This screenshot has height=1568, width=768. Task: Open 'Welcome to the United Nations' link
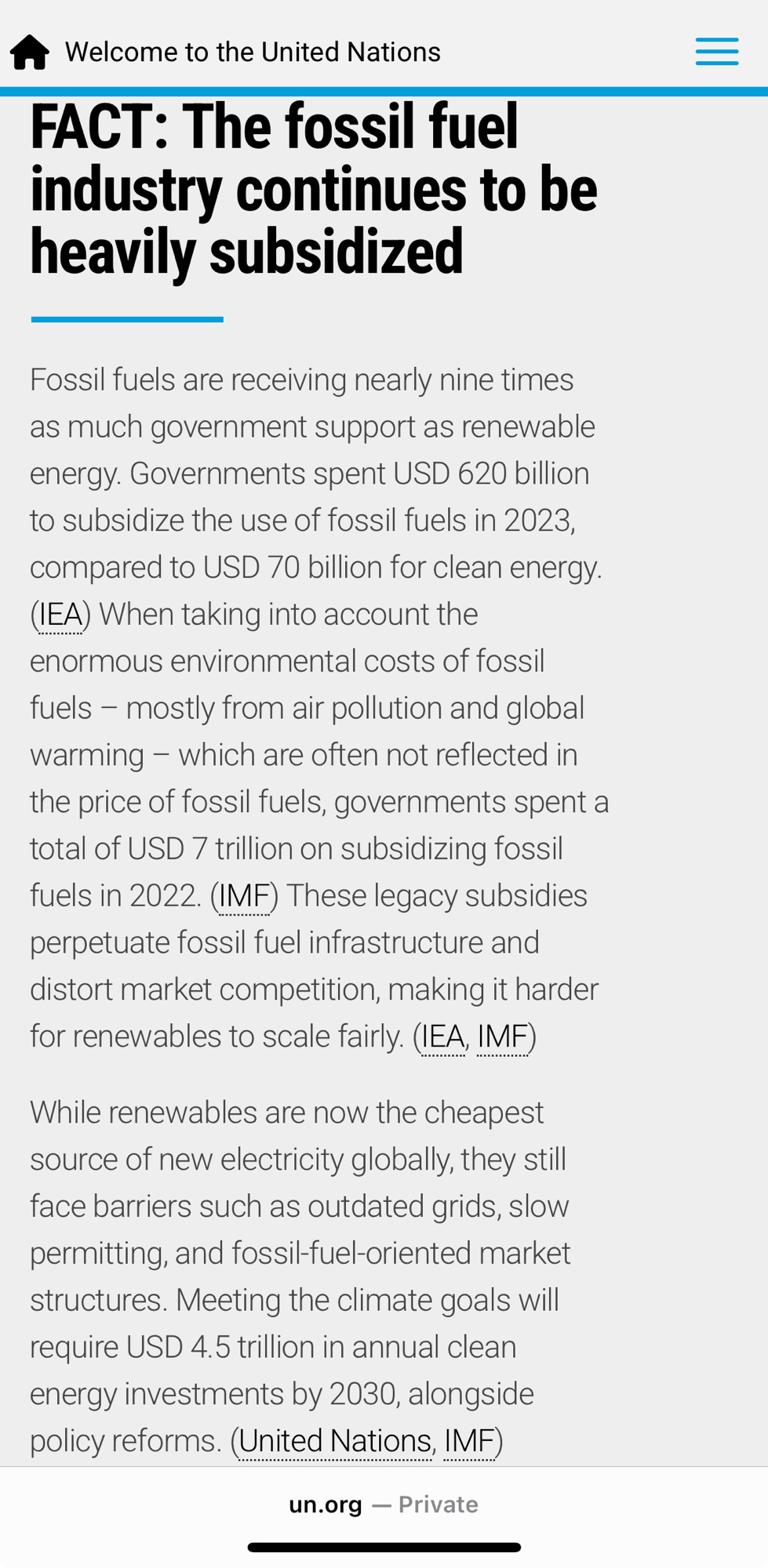pos(252,53)
